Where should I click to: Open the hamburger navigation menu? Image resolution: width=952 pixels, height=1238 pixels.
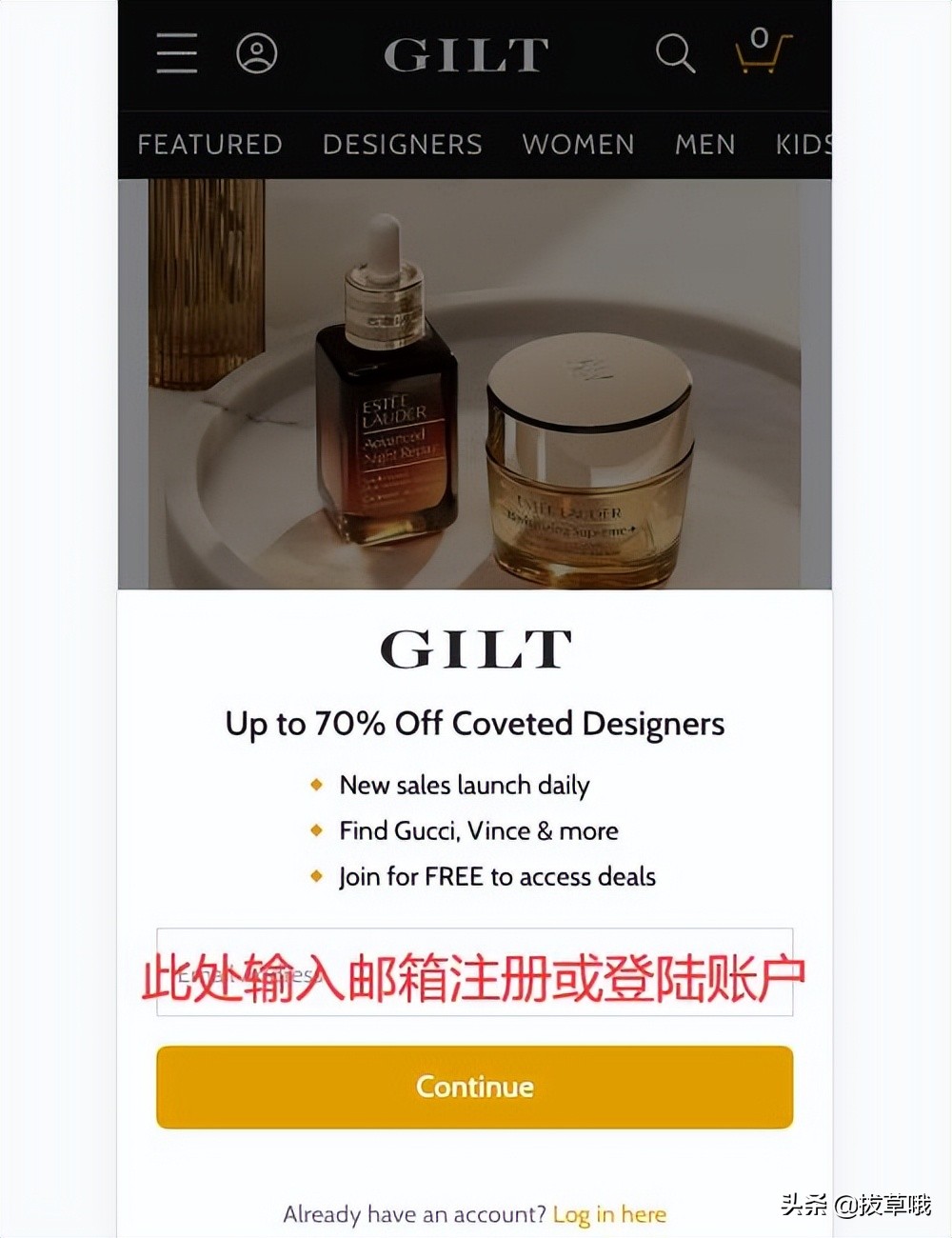(175, 55)
